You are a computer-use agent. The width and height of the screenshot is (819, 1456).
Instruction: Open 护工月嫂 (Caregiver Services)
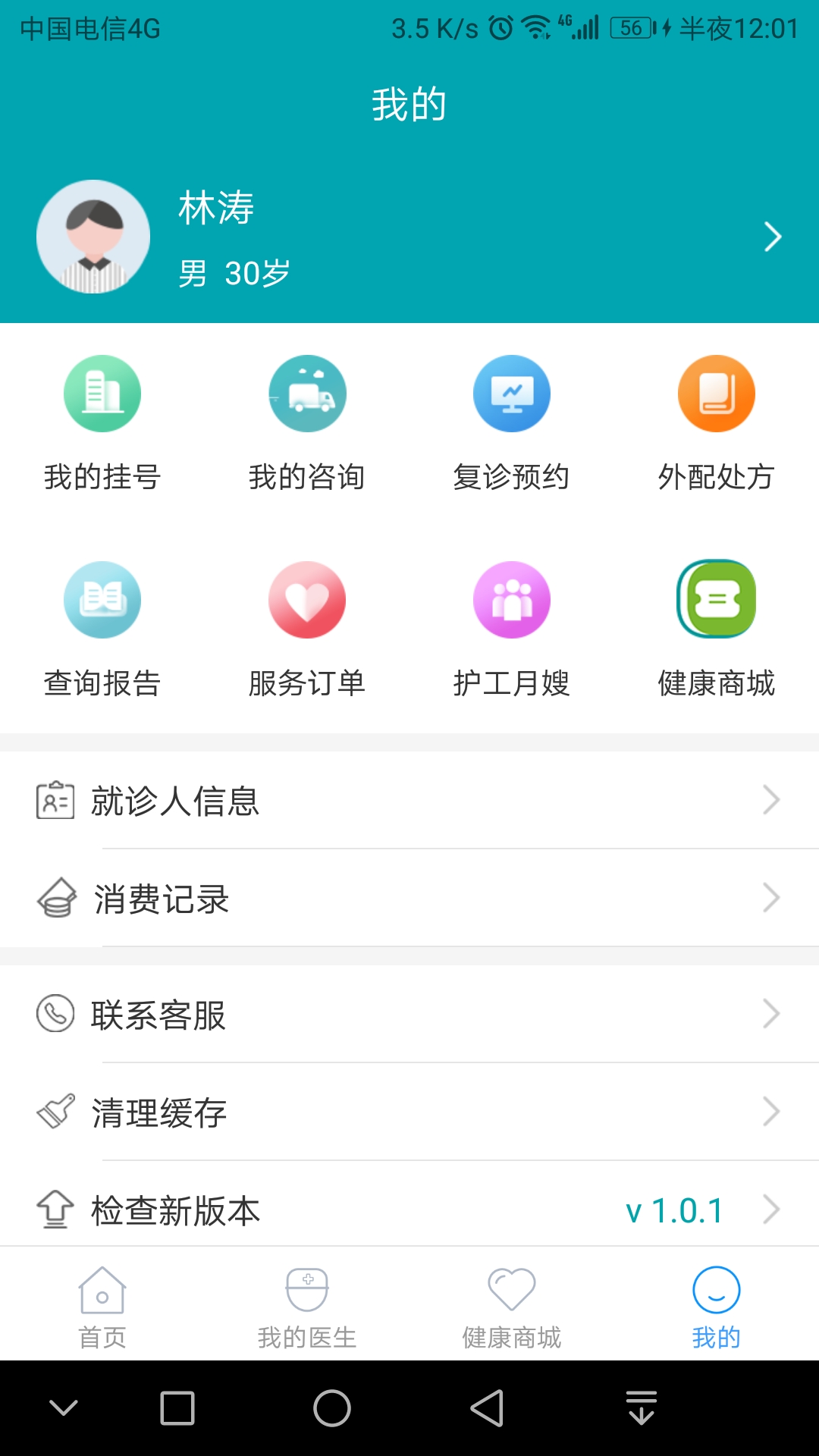coord(512,629)
